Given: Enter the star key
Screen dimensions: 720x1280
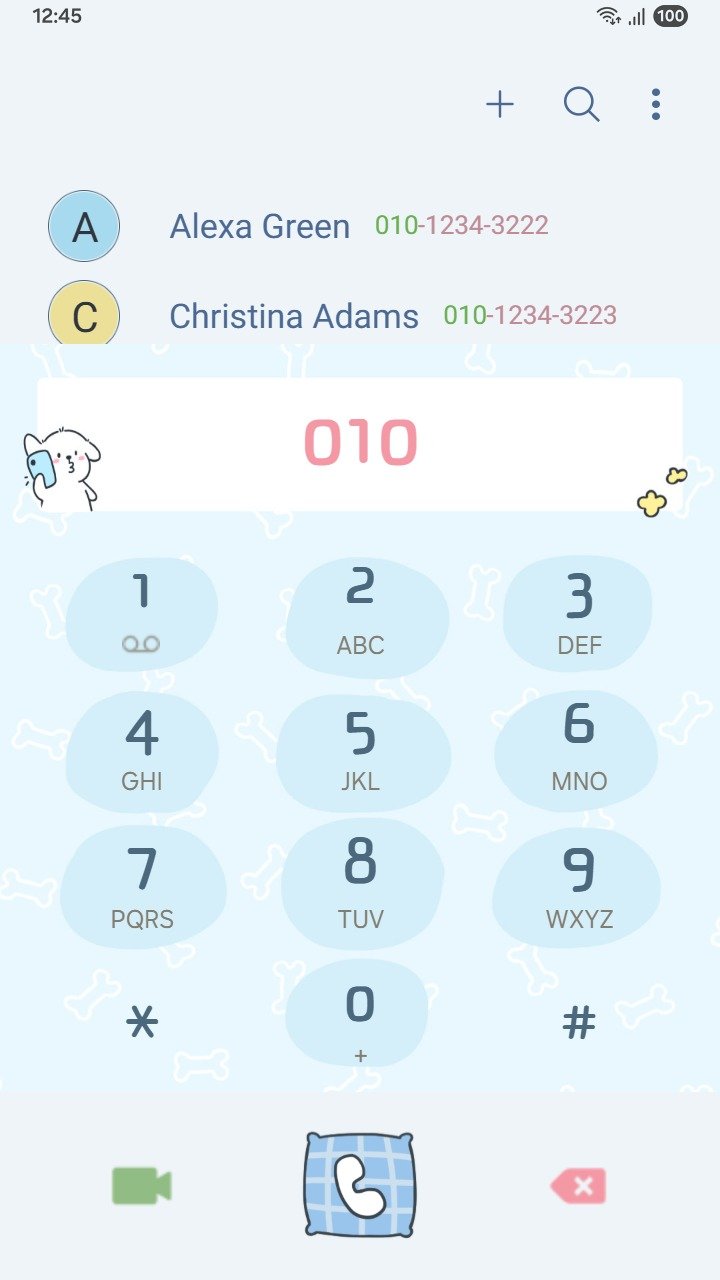Looking at the screenshot, I should [x=142, y=1022].
